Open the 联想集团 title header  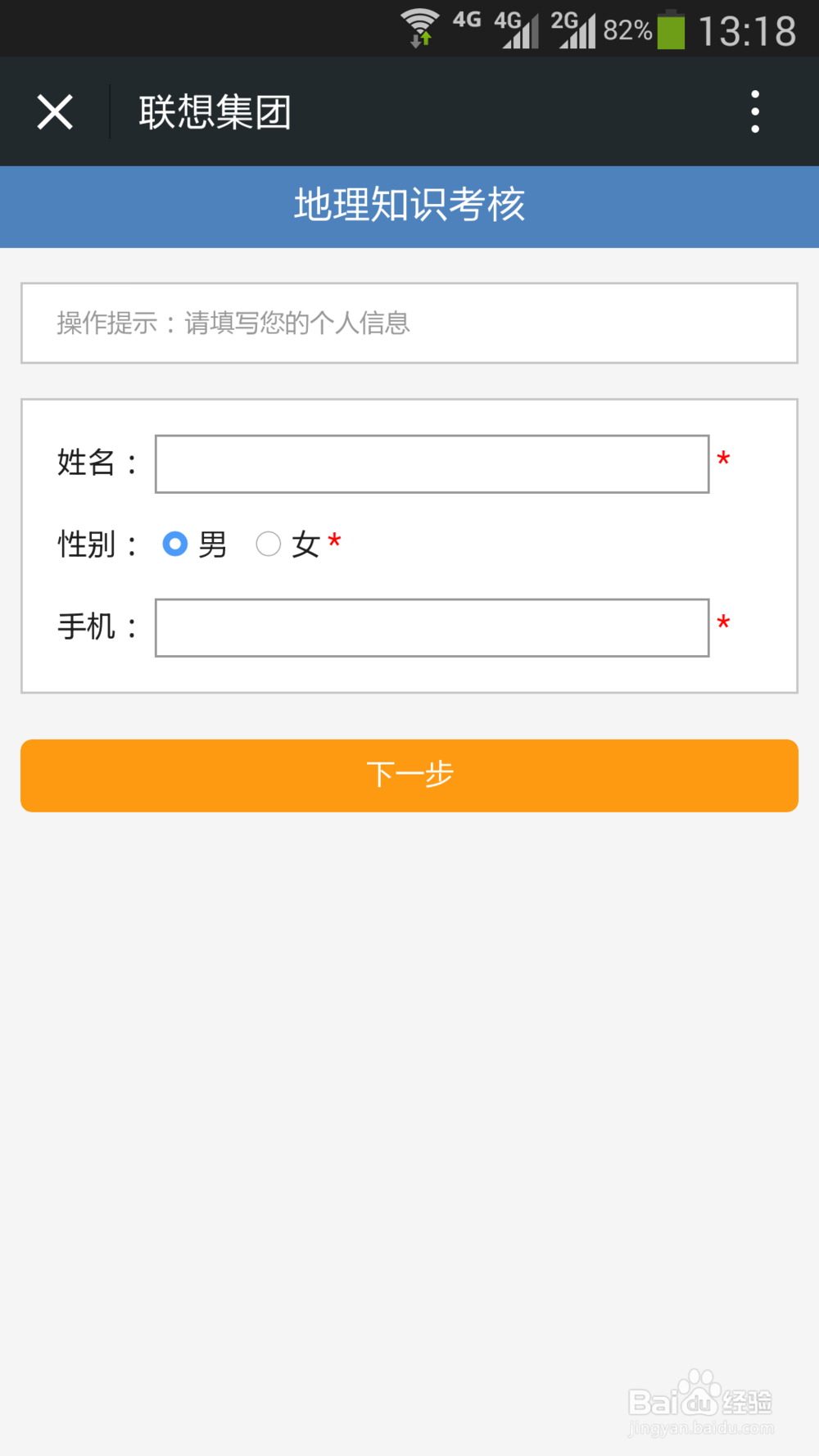(215, 112)
